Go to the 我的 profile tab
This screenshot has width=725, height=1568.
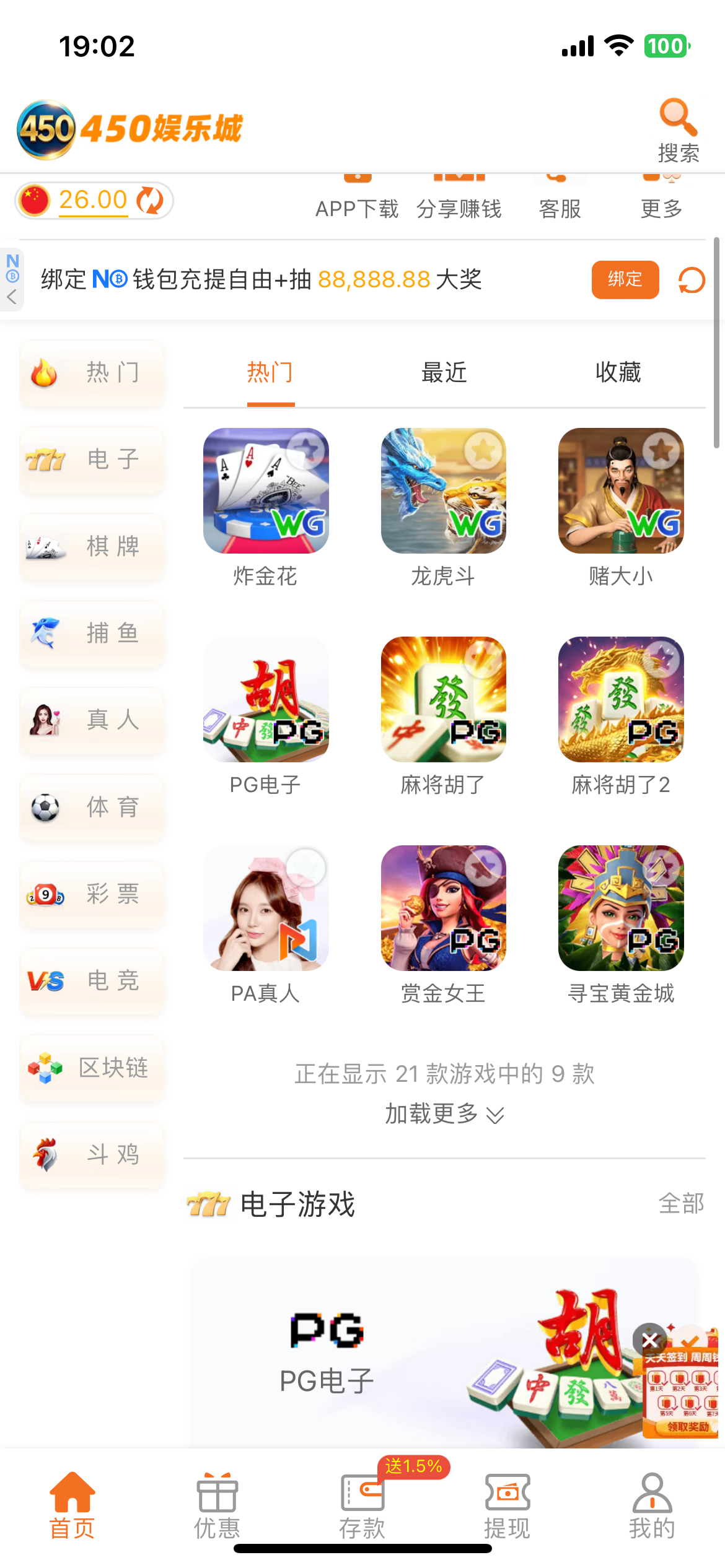point(651,1505)
